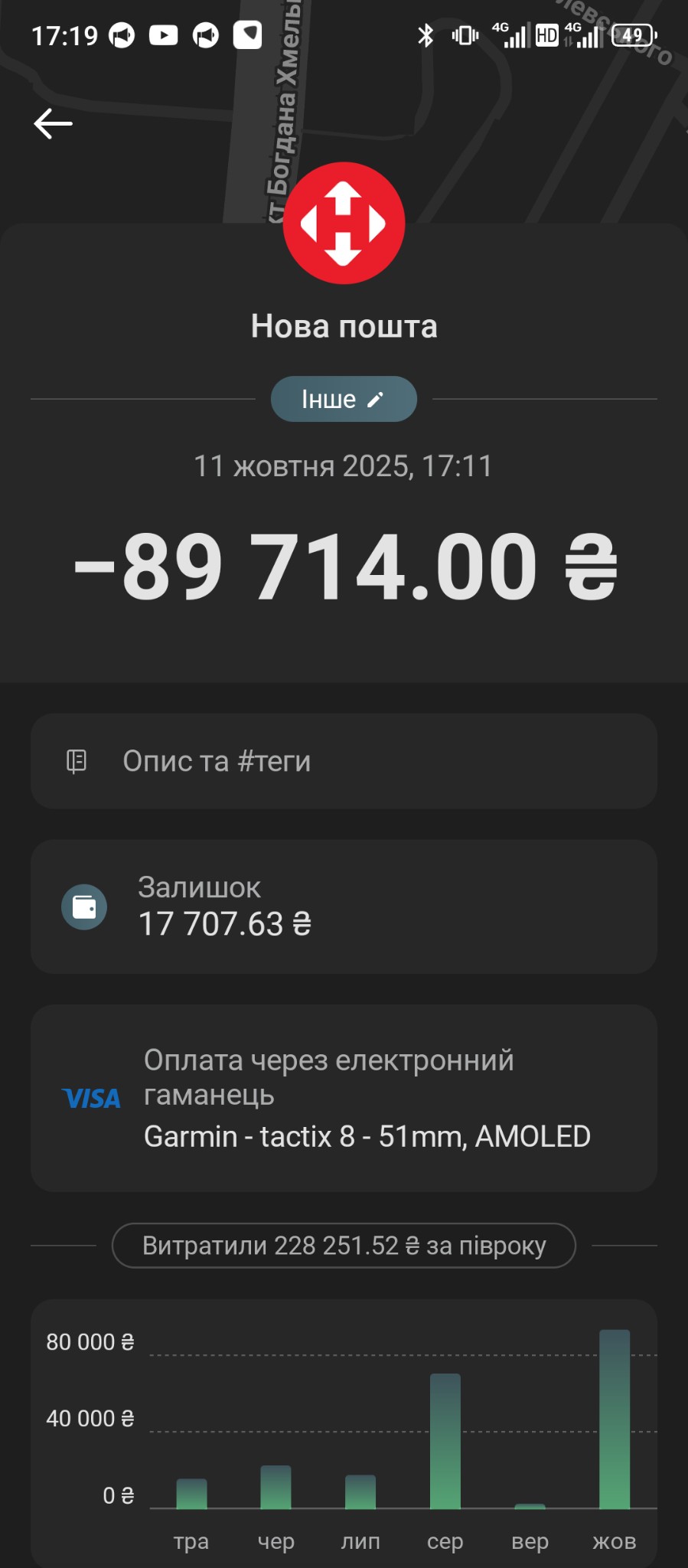Screen dimensions: 688x1568
Task: Select the чер bar in spending chart
Action: (x=276, y=1487)
